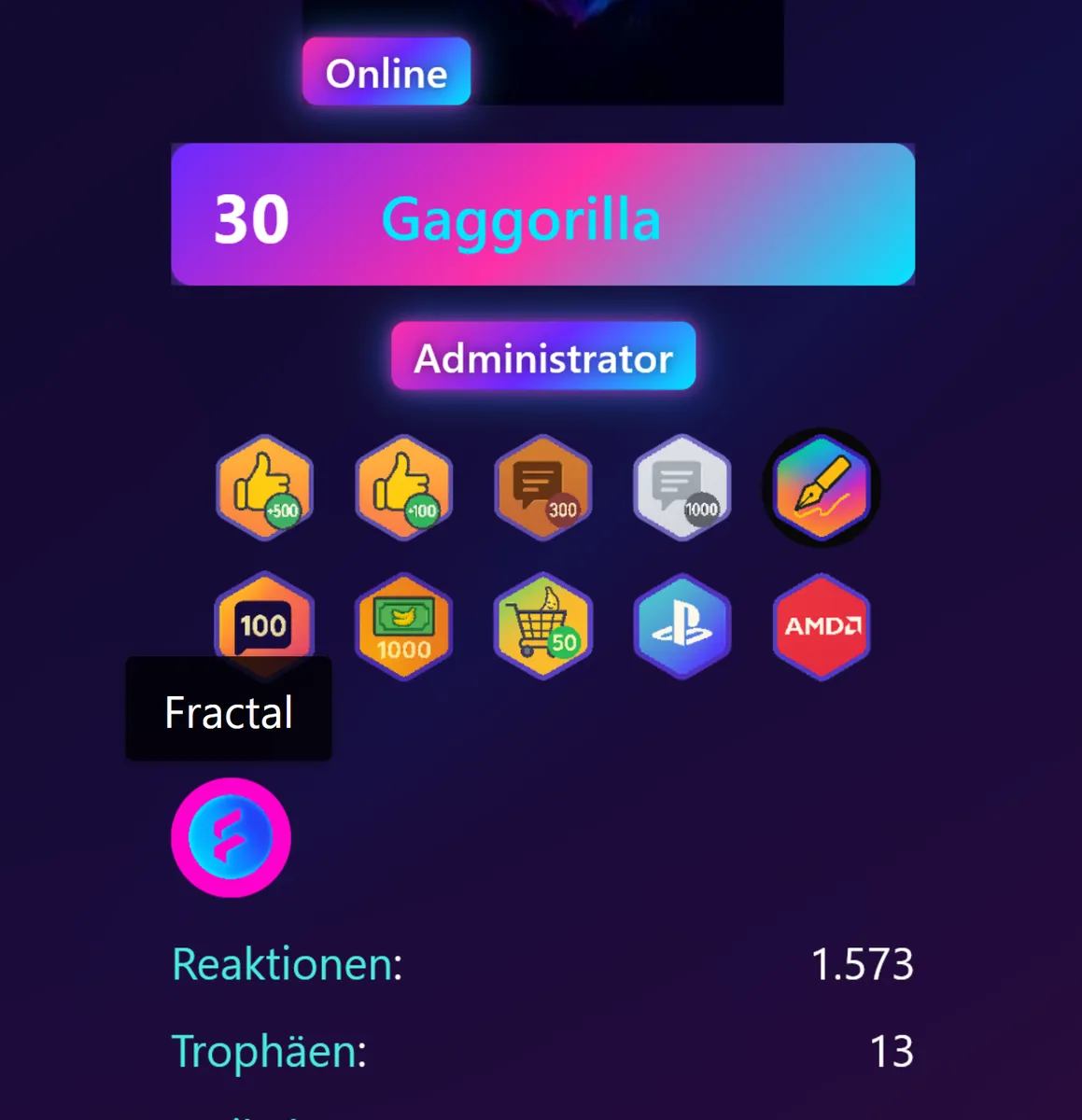Image resolution: width=1082 pixels, height=1120 pixels.
Task: Show the 13 Trophäen list
Action: pyautogui.click(x=891, y=1052)
